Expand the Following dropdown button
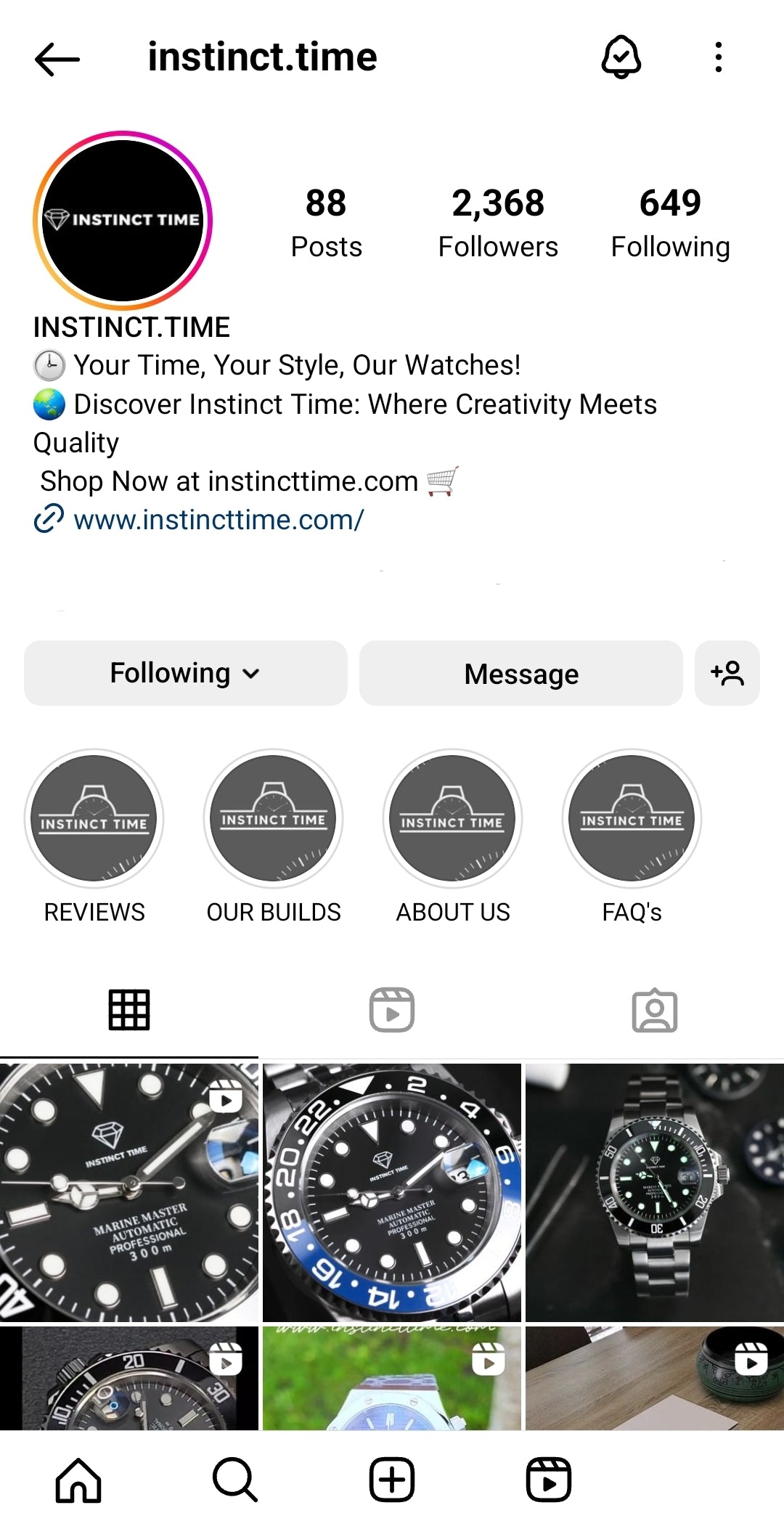 (x=185, y=673)
